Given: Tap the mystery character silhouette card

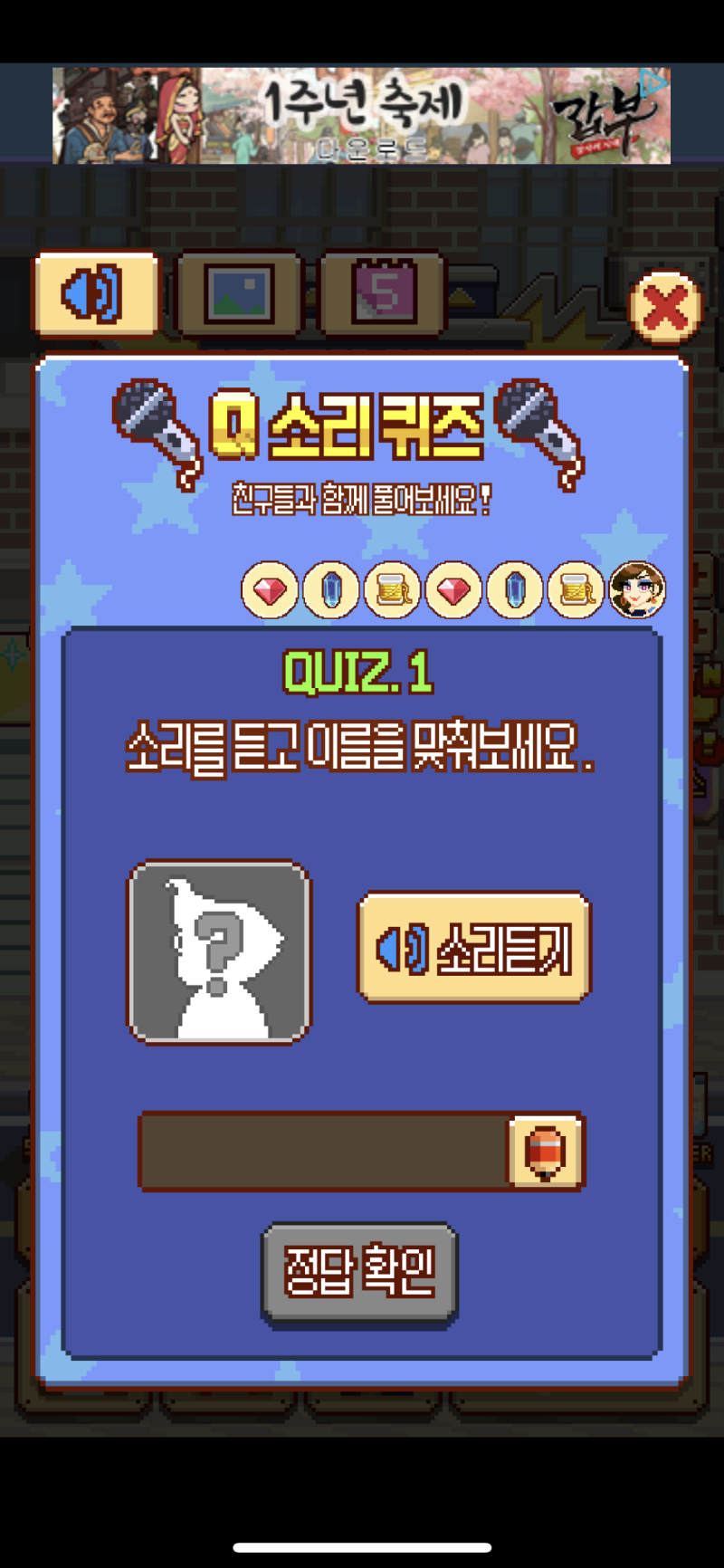Looking at the screenshot, I should pyautogui.click(x=219, y=951).
